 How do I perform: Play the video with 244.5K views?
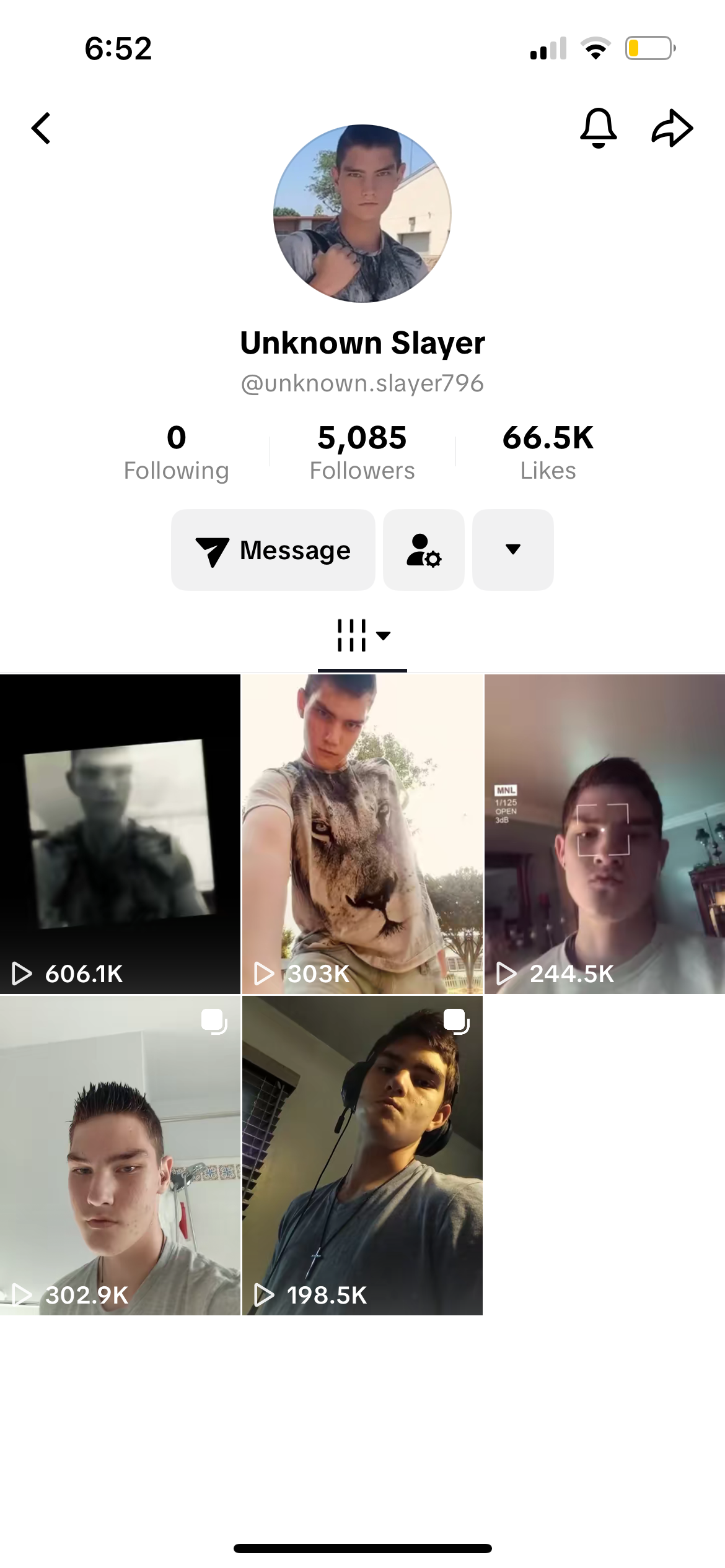605,834
